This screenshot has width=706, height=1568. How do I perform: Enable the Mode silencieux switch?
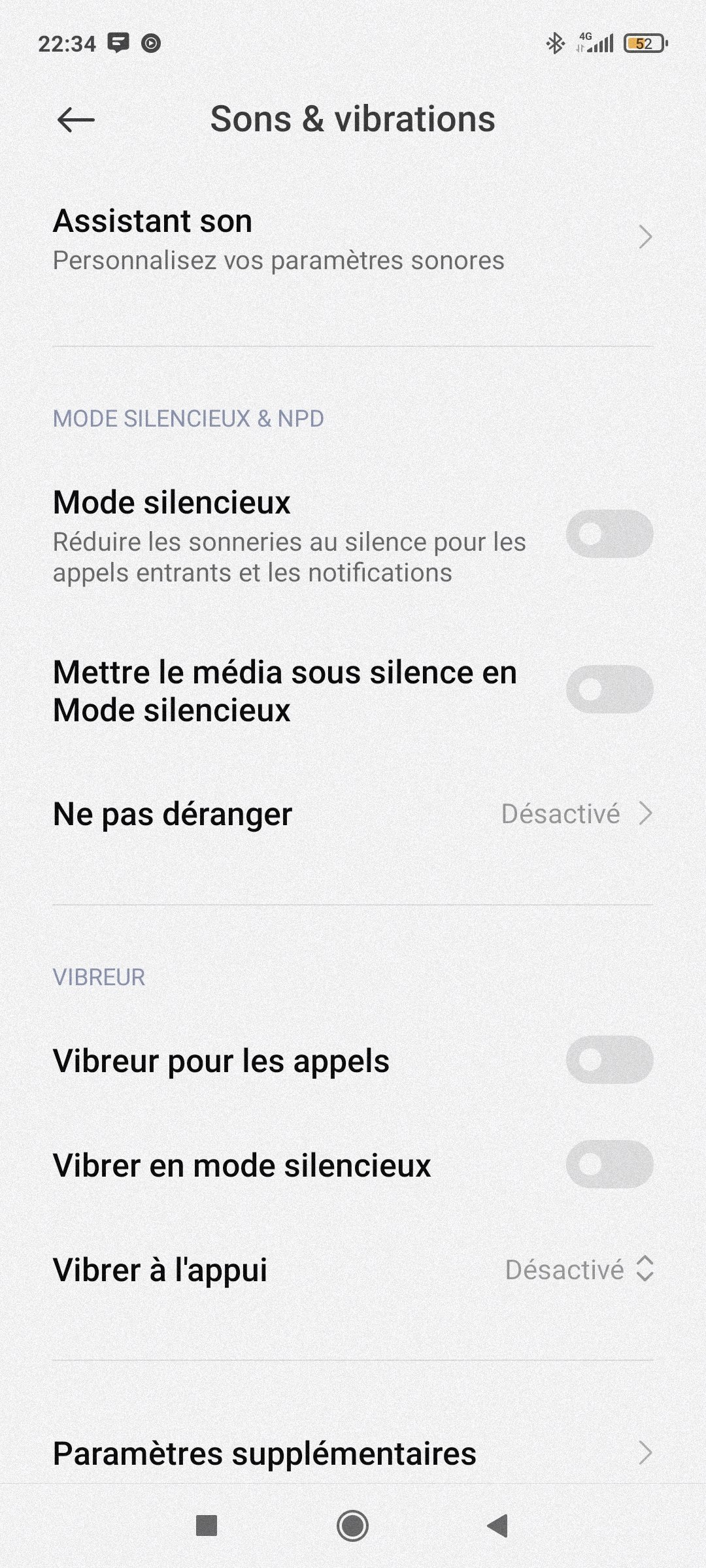point(609,534)
